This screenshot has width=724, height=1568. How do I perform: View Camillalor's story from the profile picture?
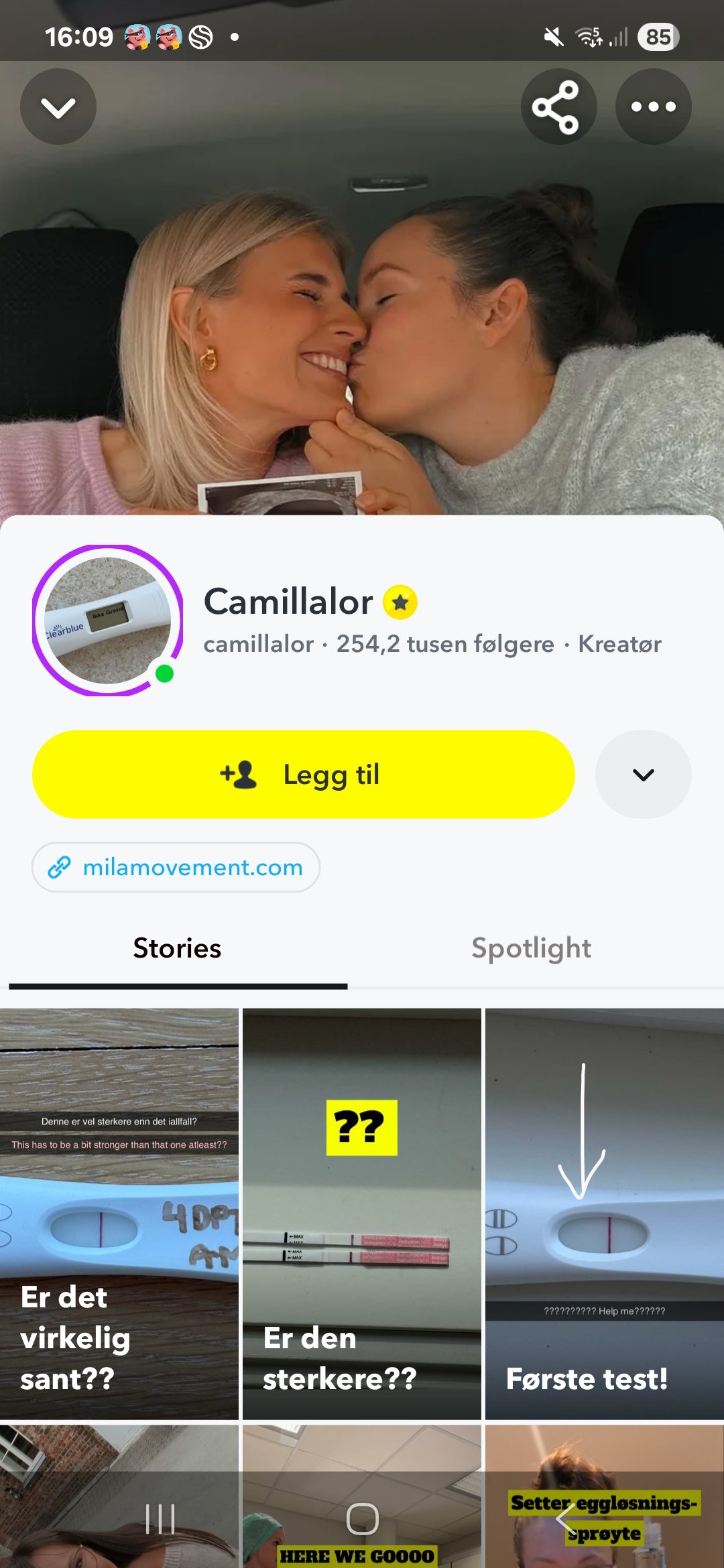coord(107,620)
